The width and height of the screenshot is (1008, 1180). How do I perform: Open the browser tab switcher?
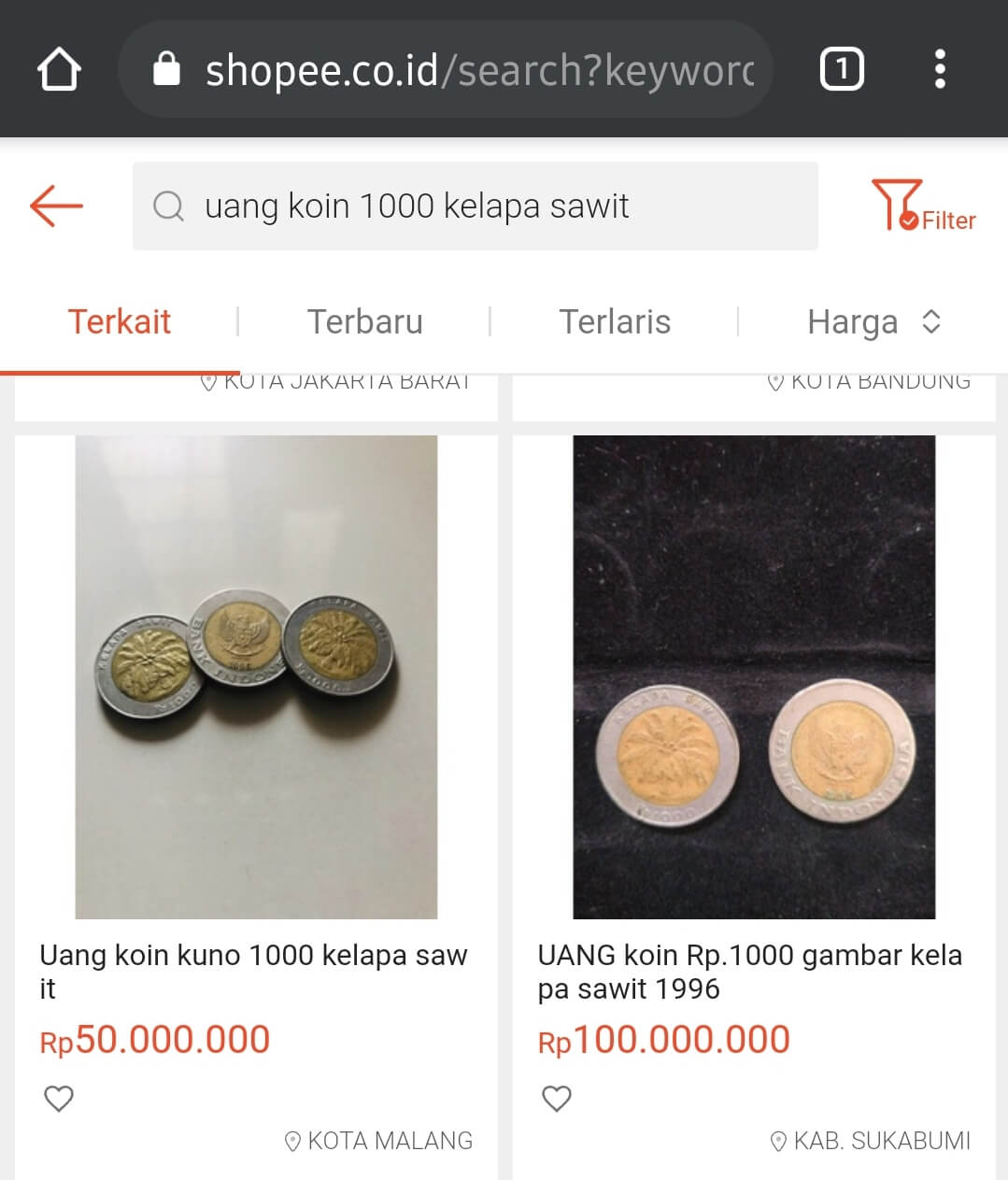coord(841,70)
